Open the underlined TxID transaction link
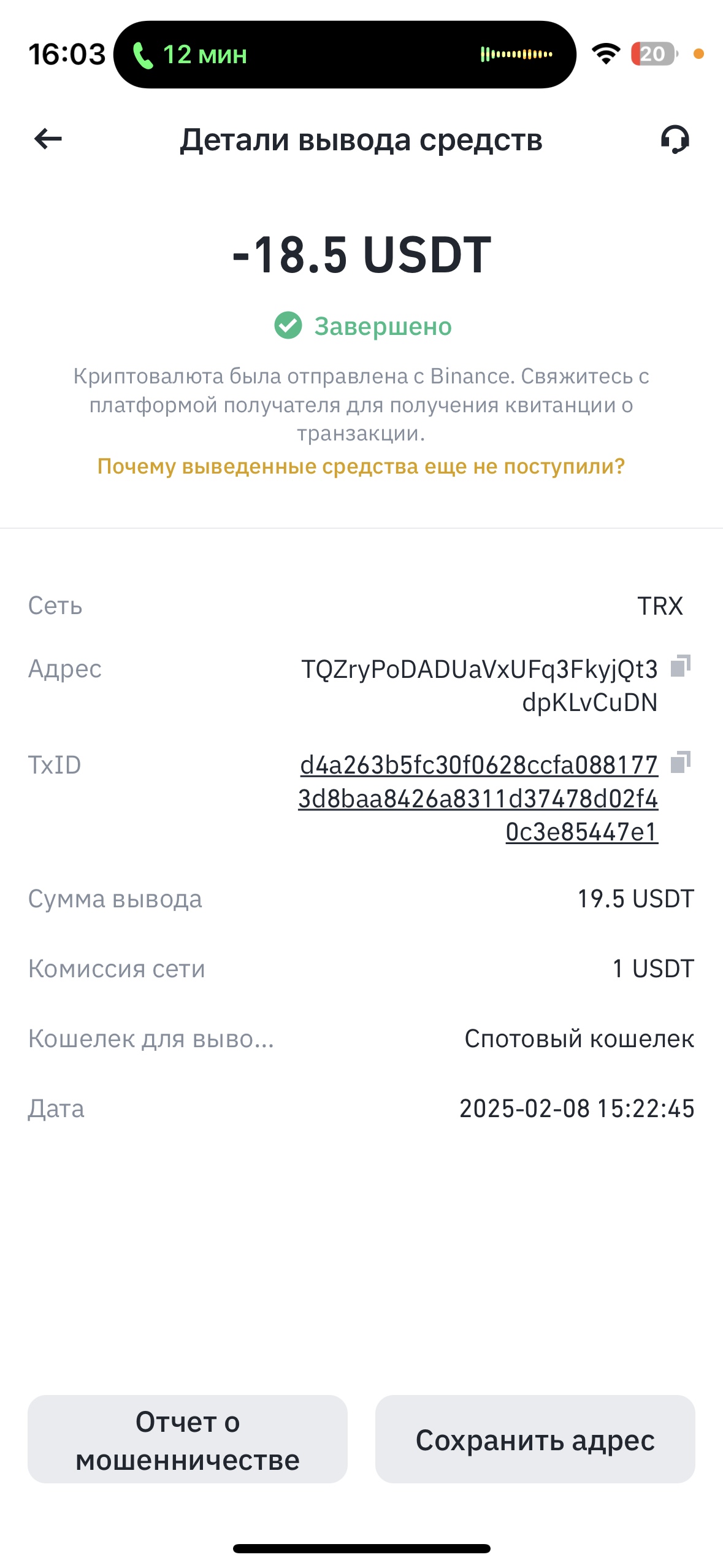Viewport: 723px width, 1568px height. (x=478, y=798)
